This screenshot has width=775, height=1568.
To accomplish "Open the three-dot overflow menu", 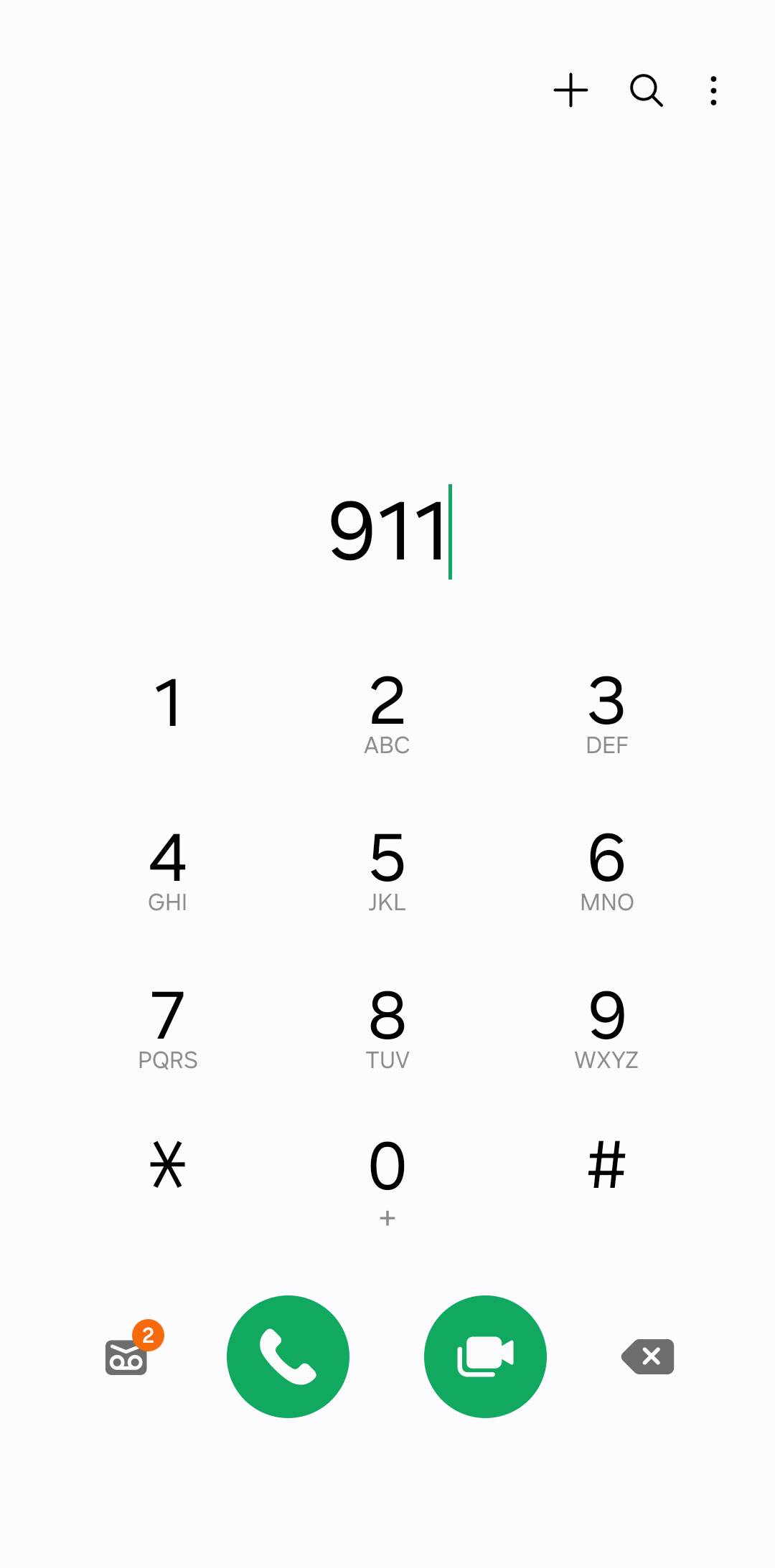I will [713, 90].
